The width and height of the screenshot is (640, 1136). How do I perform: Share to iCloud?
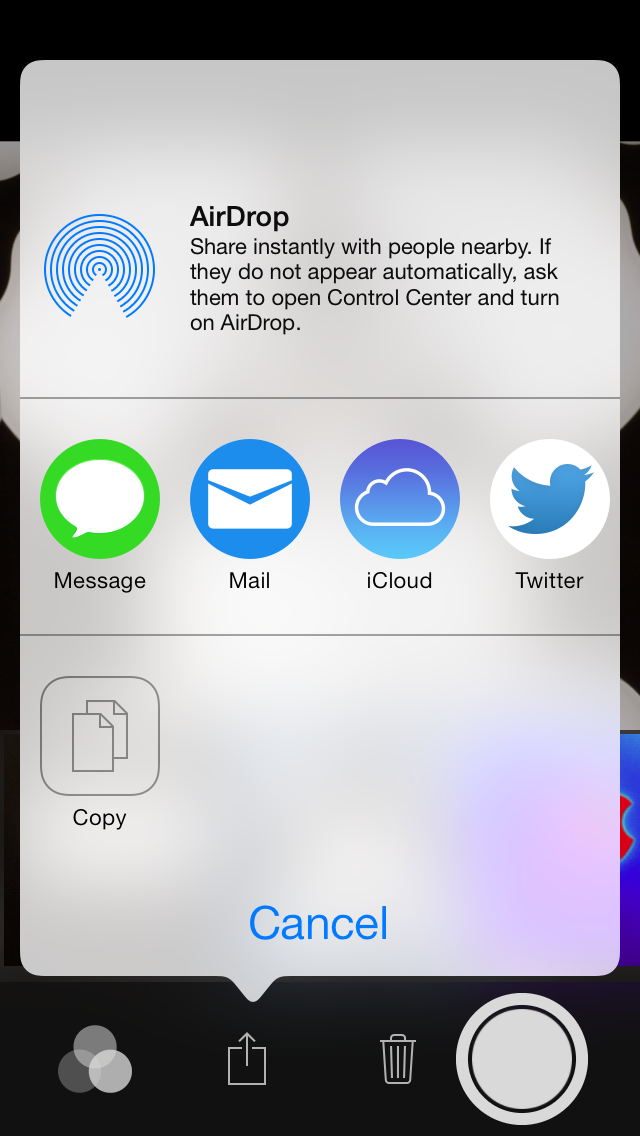pyautogui.click(x=400, y=499)
